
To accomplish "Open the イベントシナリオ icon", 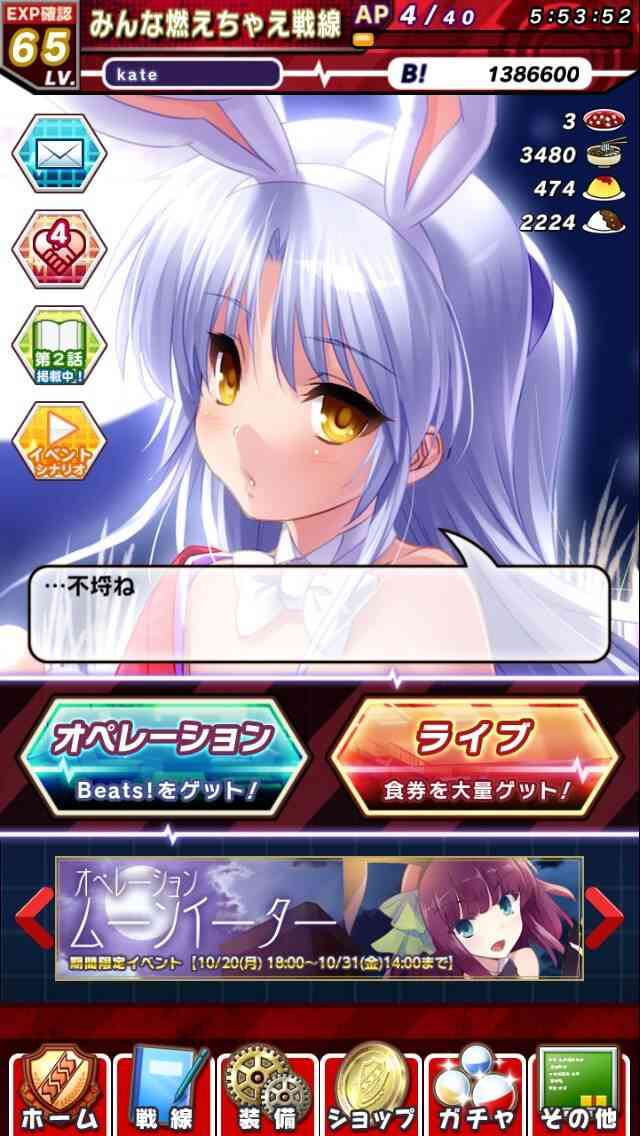I will [x=59, y=441].
